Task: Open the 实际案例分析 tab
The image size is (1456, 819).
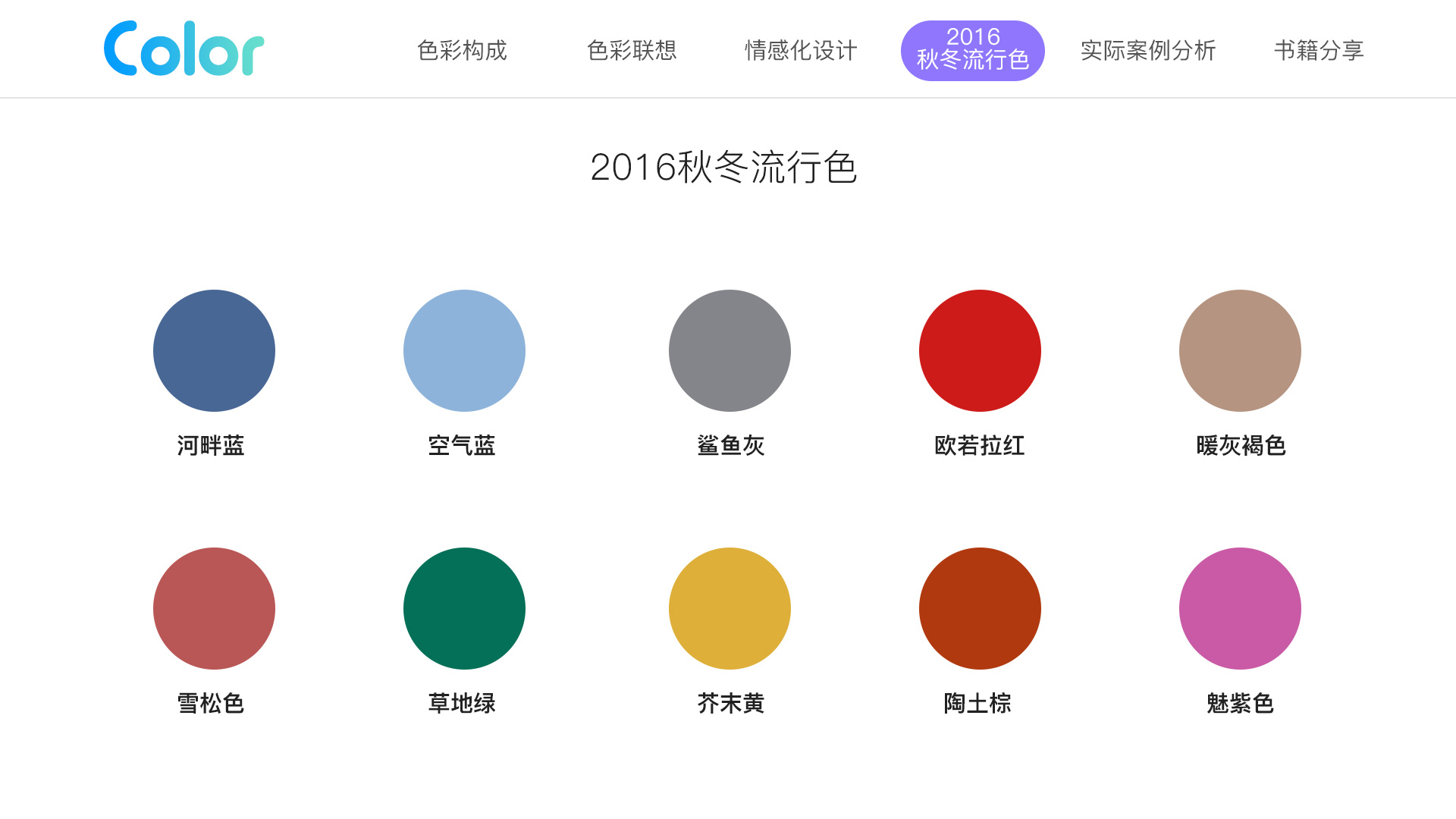Action: (x=1148, y=50)
